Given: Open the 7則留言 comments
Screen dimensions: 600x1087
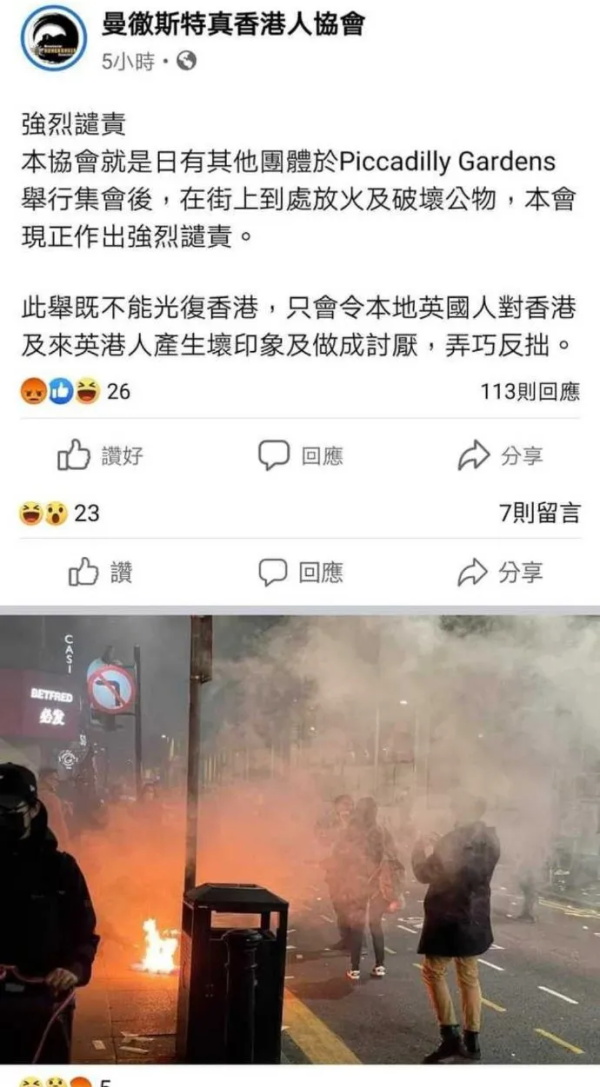Looking at the screenshot, I should tap(539, 513).
